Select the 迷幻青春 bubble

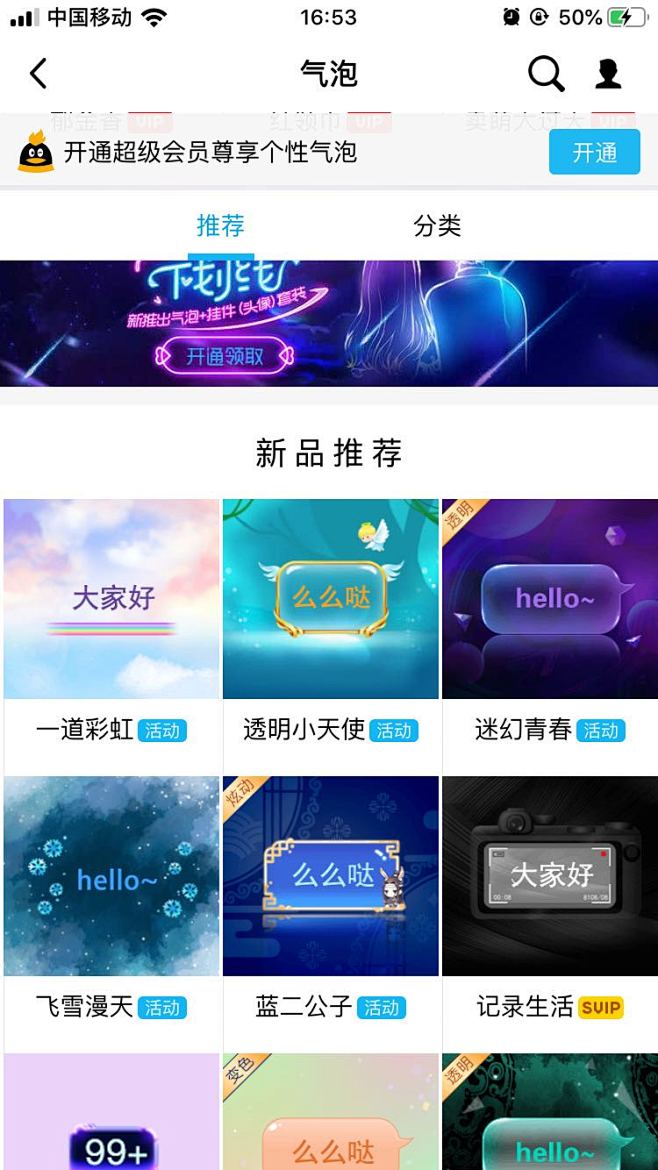[549, 598]
